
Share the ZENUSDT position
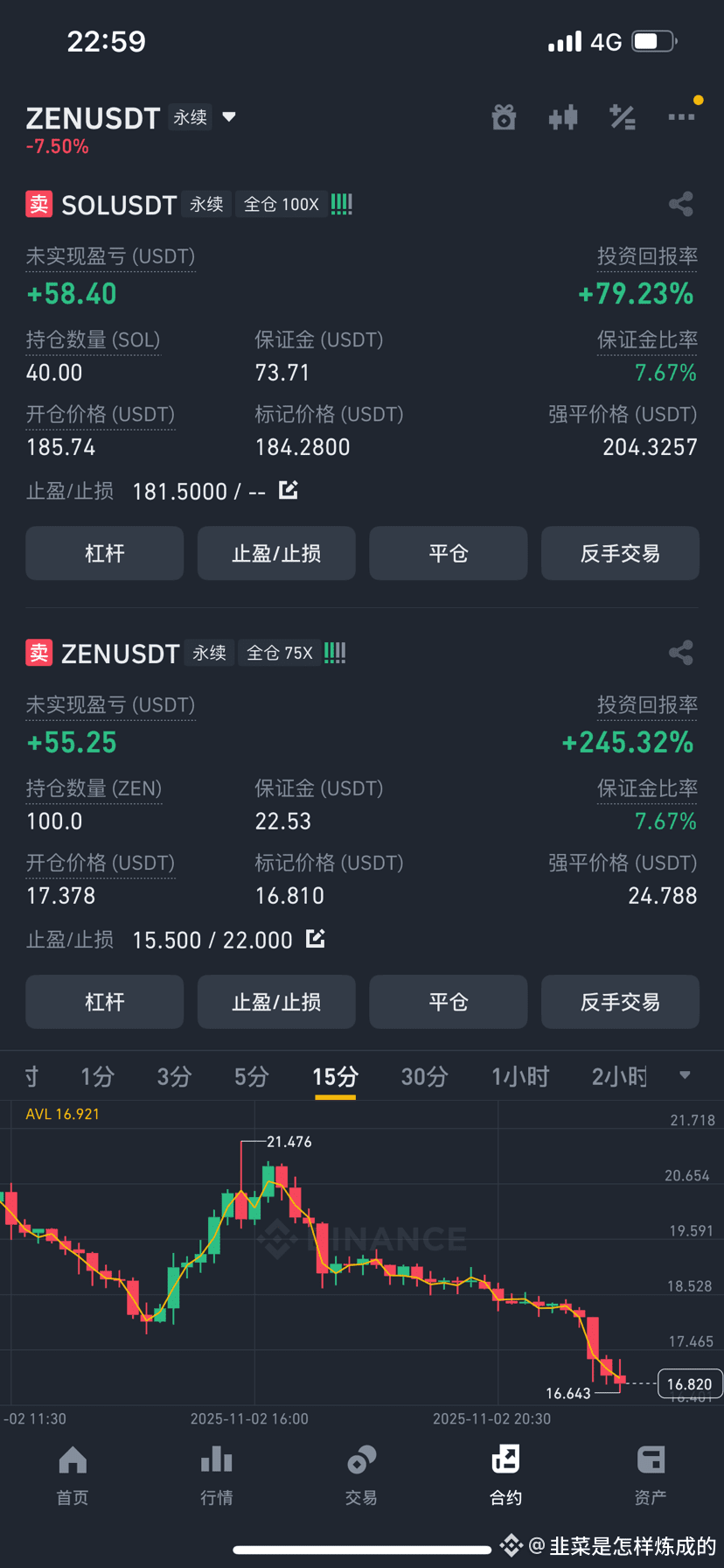tap(681, 653)
